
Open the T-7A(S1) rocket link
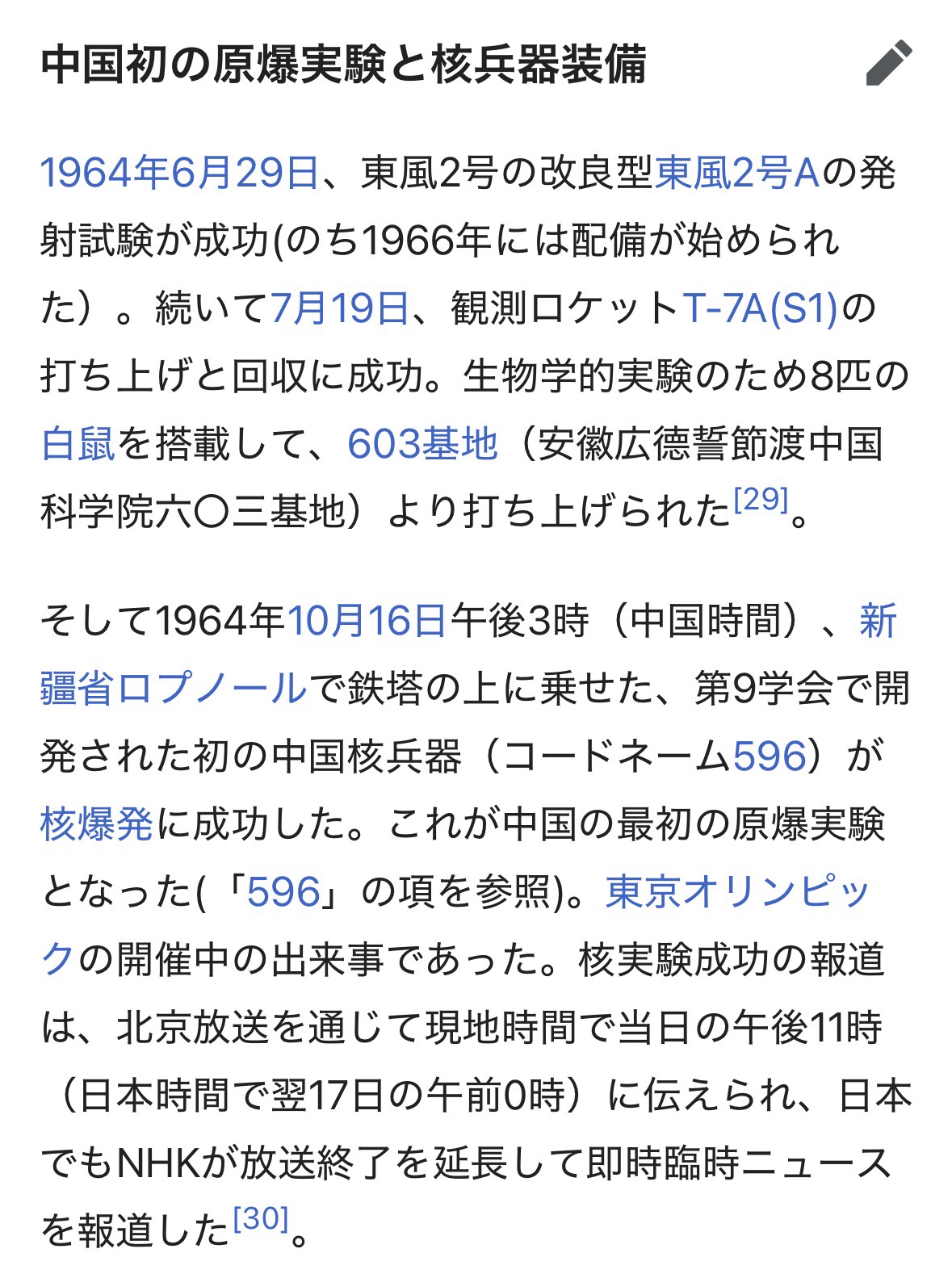761,308
